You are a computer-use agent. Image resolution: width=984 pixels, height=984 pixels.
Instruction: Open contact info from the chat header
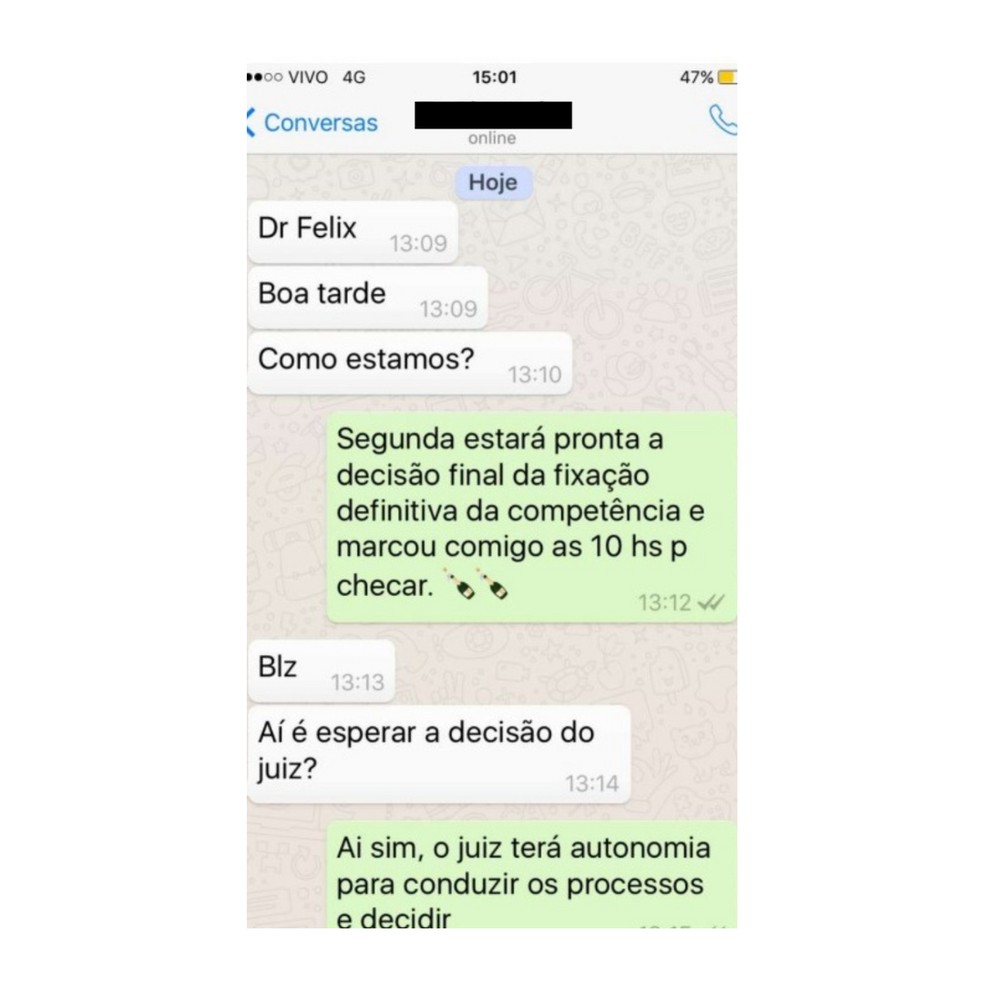coord(493,122)
